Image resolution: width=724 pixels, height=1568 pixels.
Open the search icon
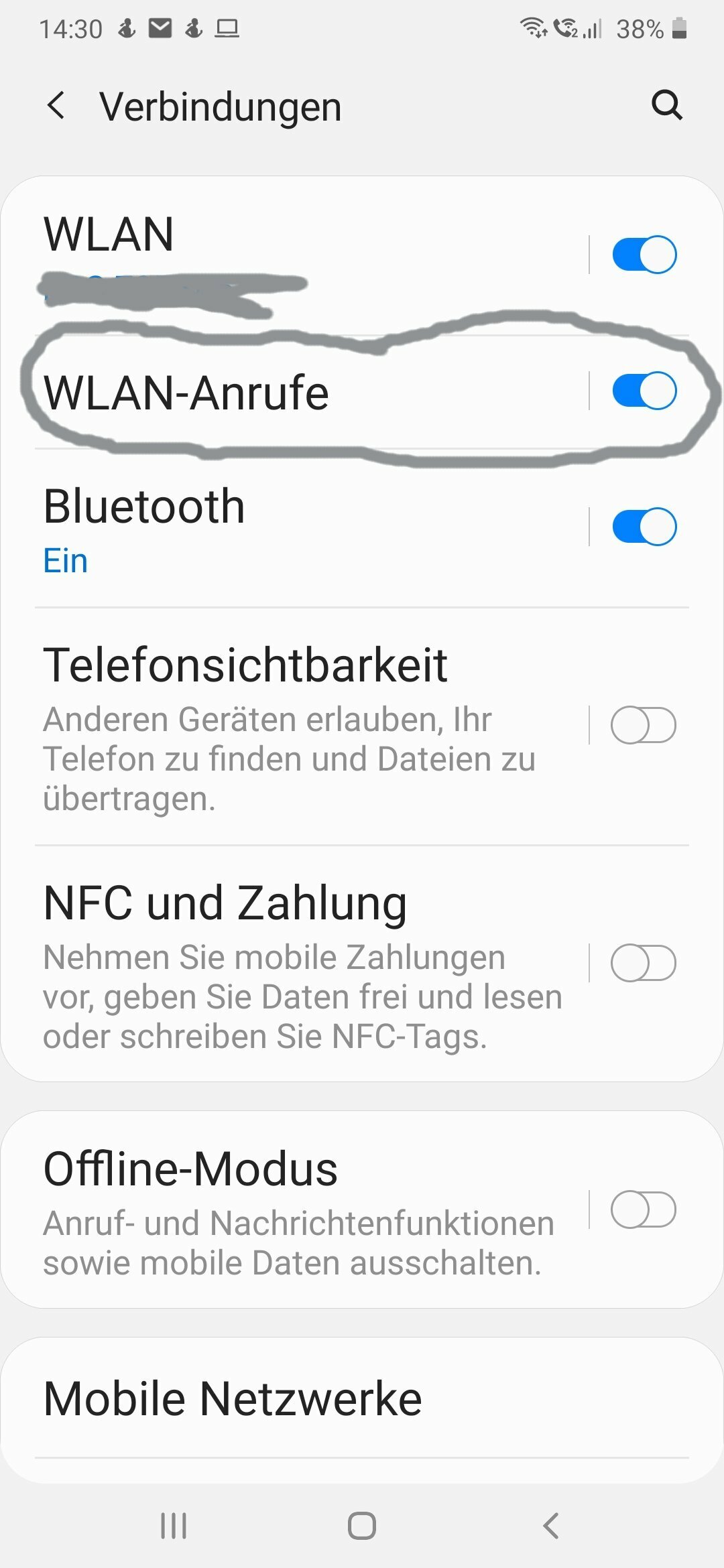tap(666, 105)
